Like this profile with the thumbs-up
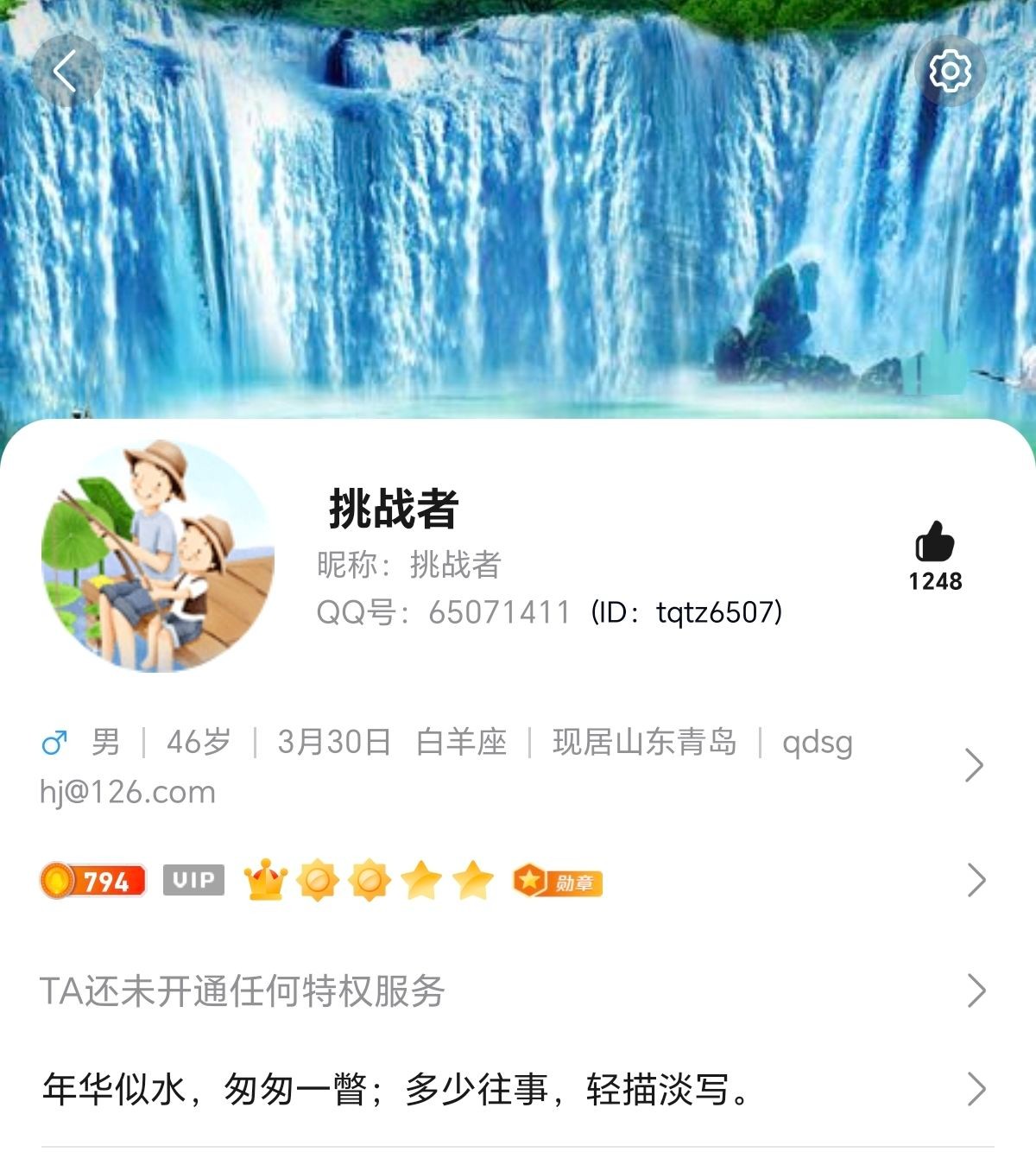 coord(935,543)
